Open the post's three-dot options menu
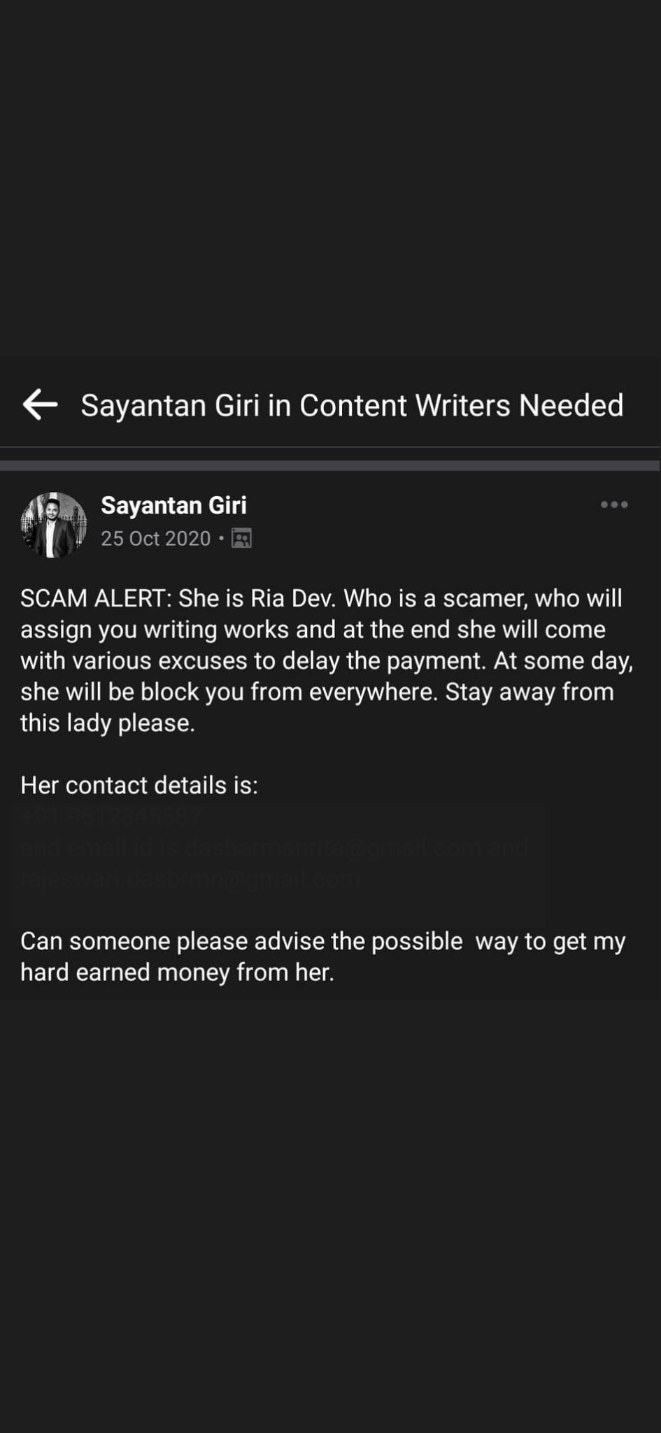Viewport: 661px width, 1433px height. 614,505
